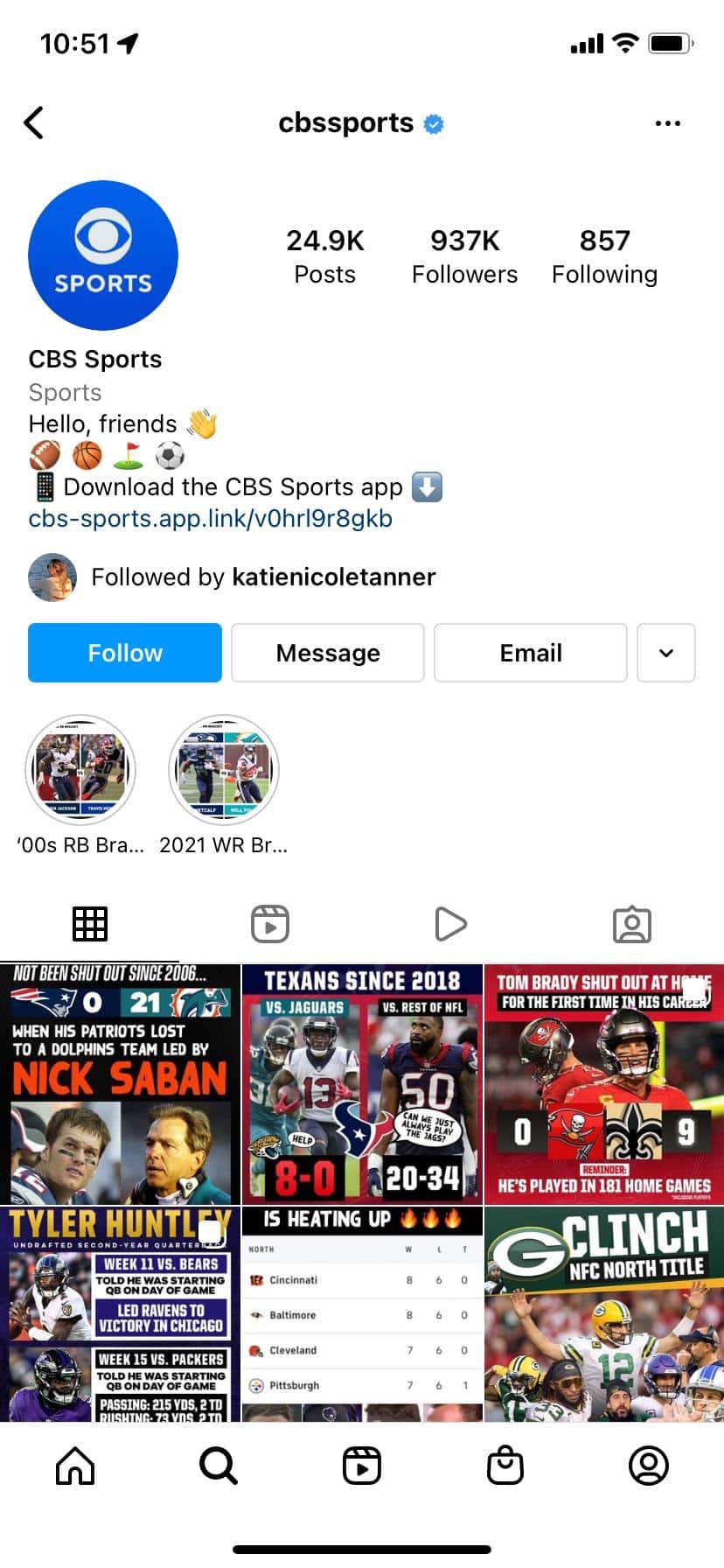This screenshot has width=724, height=1568.
Task: Open the Texans Since 2018 post
Action: (362, 1084)
